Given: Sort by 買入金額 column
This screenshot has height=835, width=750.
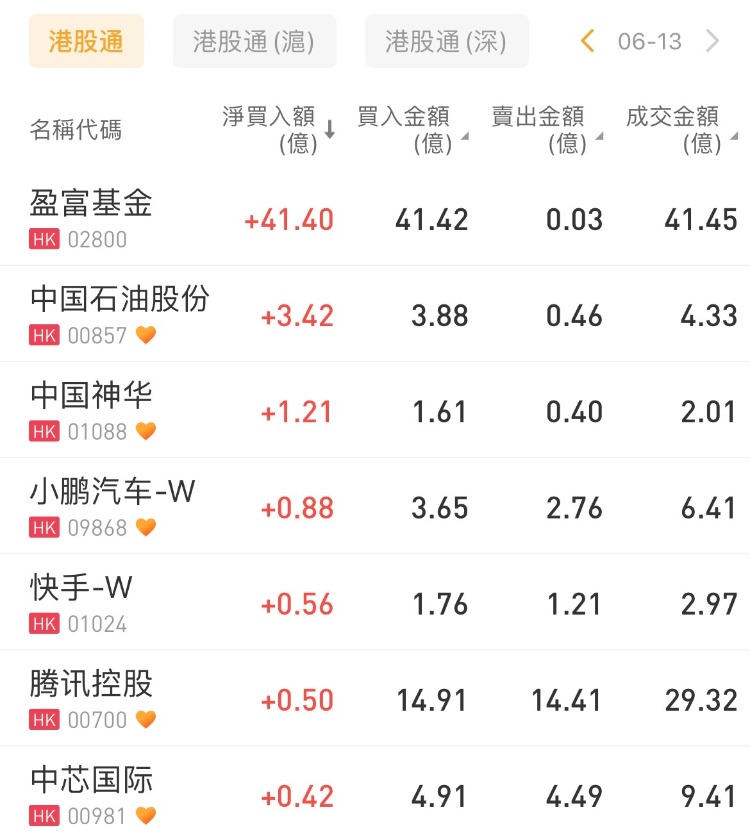Looking at the screenshot, I should coord(410,130).
